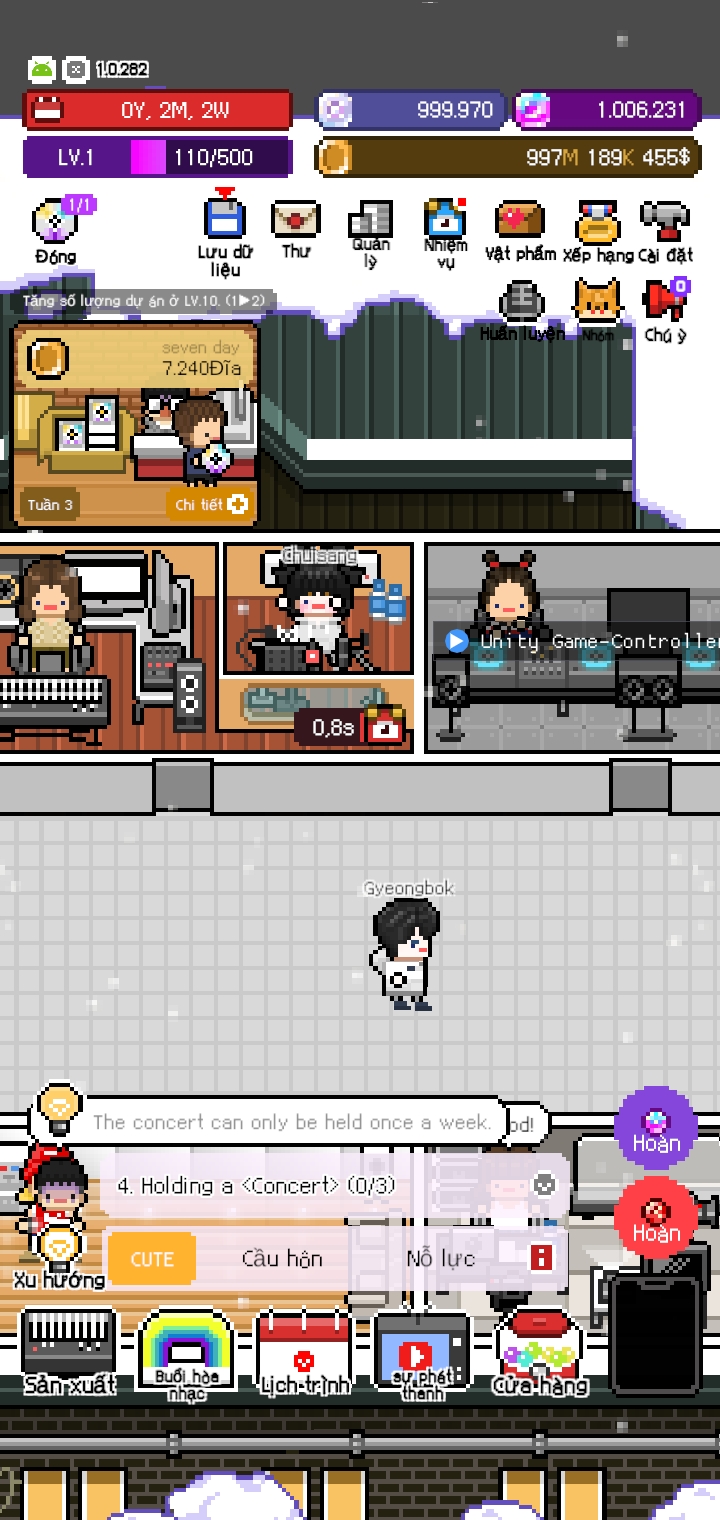Open the Vật phẩm items chest
The image size is (720, 1520).
coord(520,222)
